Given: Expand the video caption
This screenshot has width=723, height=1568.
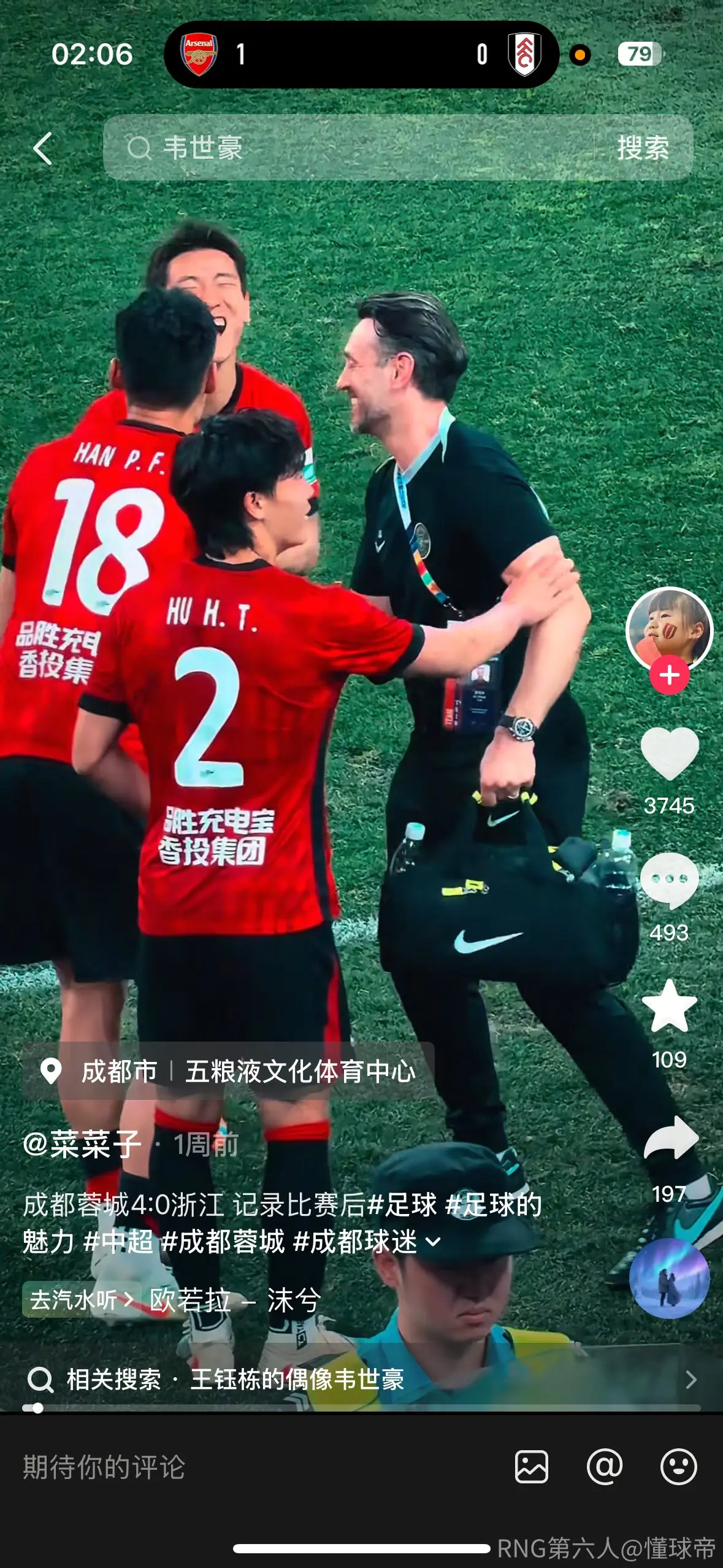Looking at the screenshot, I should pyautogui.click(x=433, y=1242).
